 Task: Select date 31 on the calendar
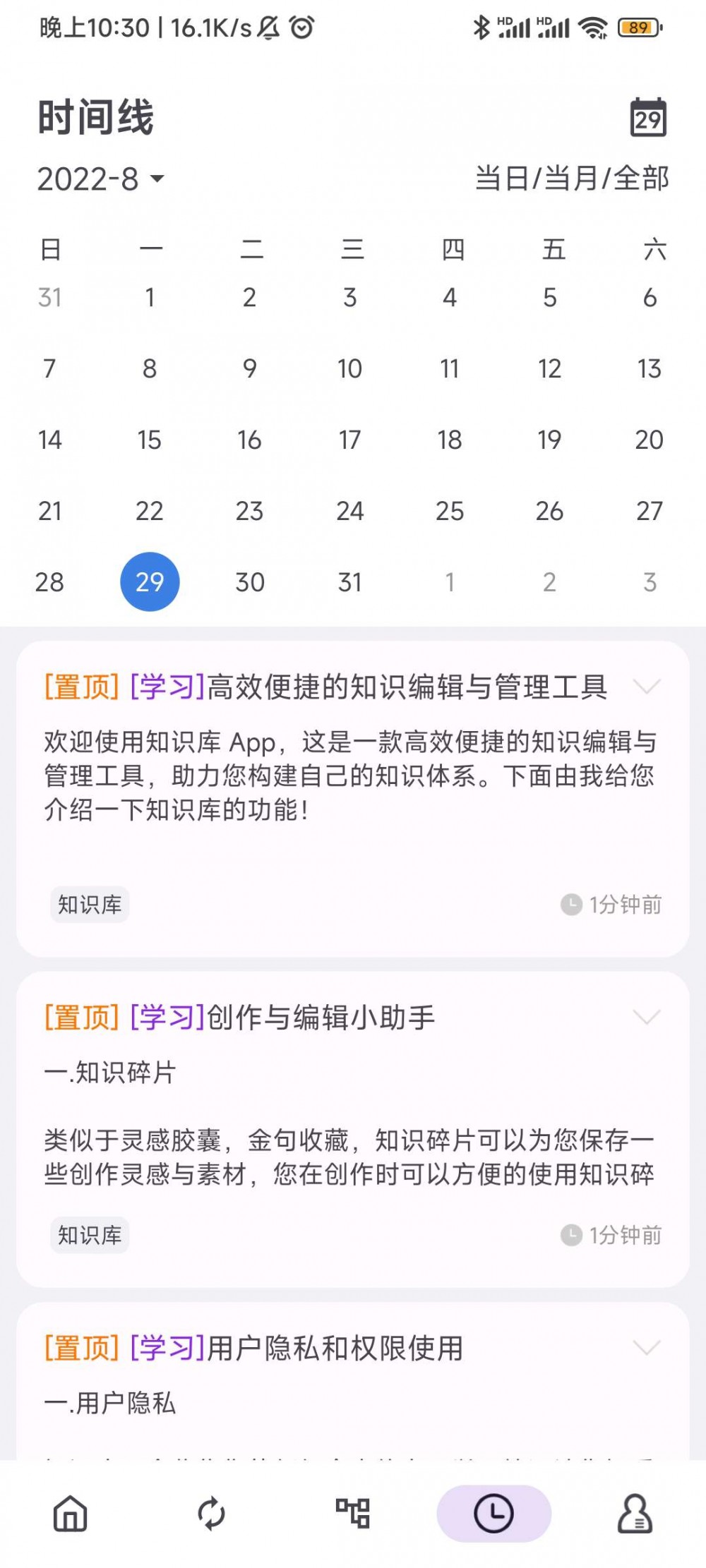[349, 582]
